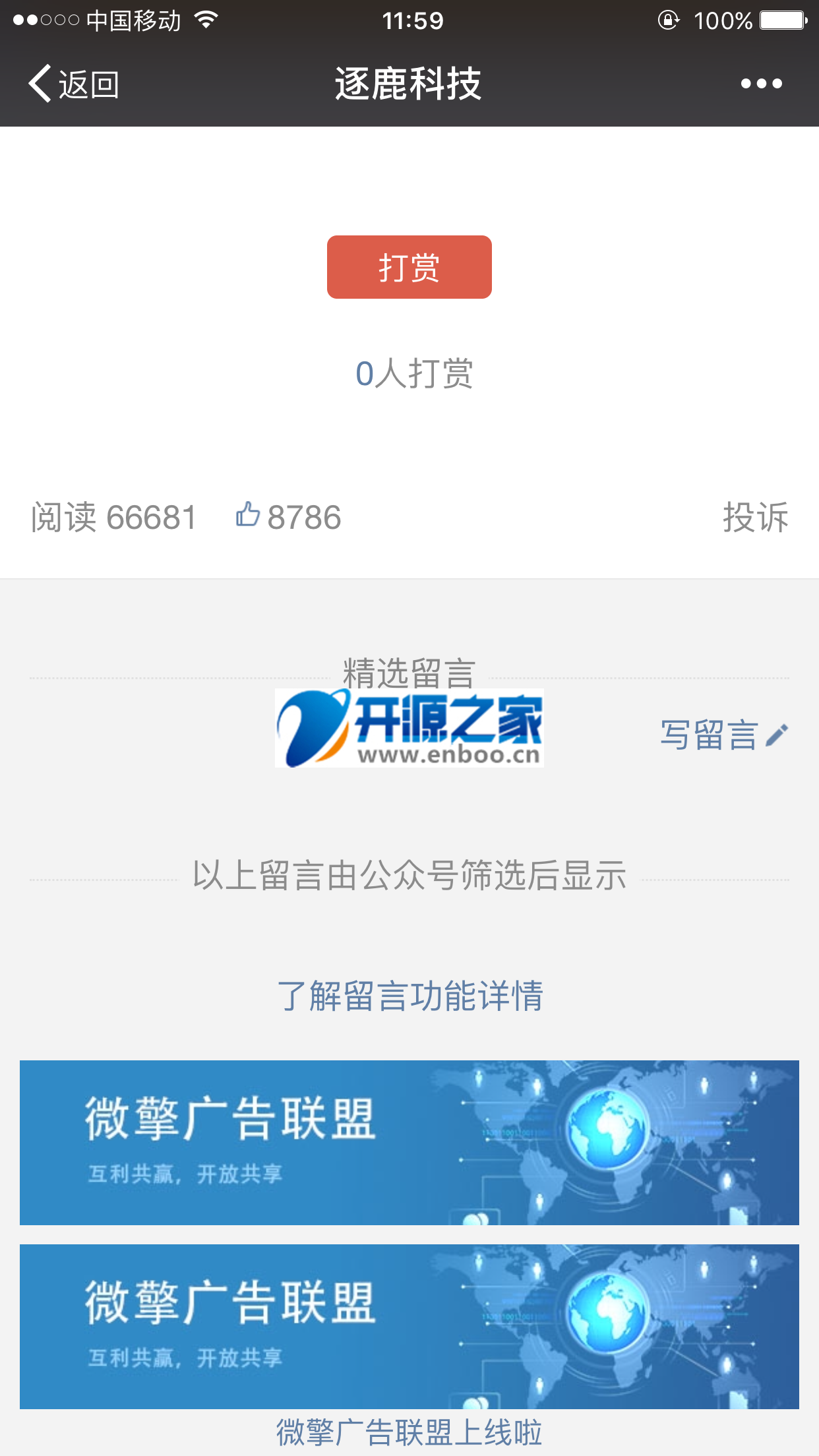This screenshot has width=819, height=1456.
Task: Tap the red 打赏 button
Action: [x=409, y=267]
